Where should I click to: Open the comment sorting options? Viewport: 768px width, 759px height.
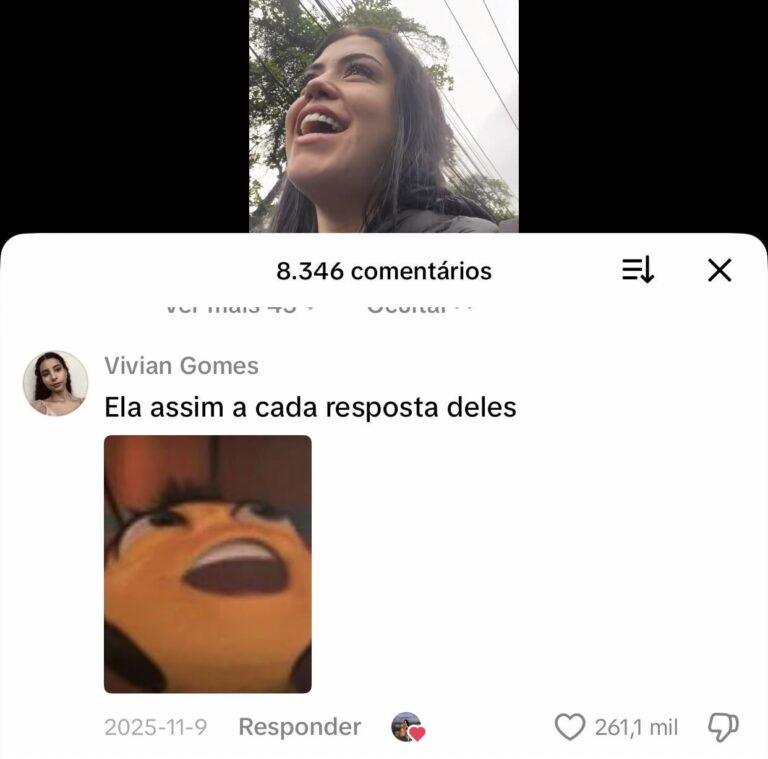638,270
